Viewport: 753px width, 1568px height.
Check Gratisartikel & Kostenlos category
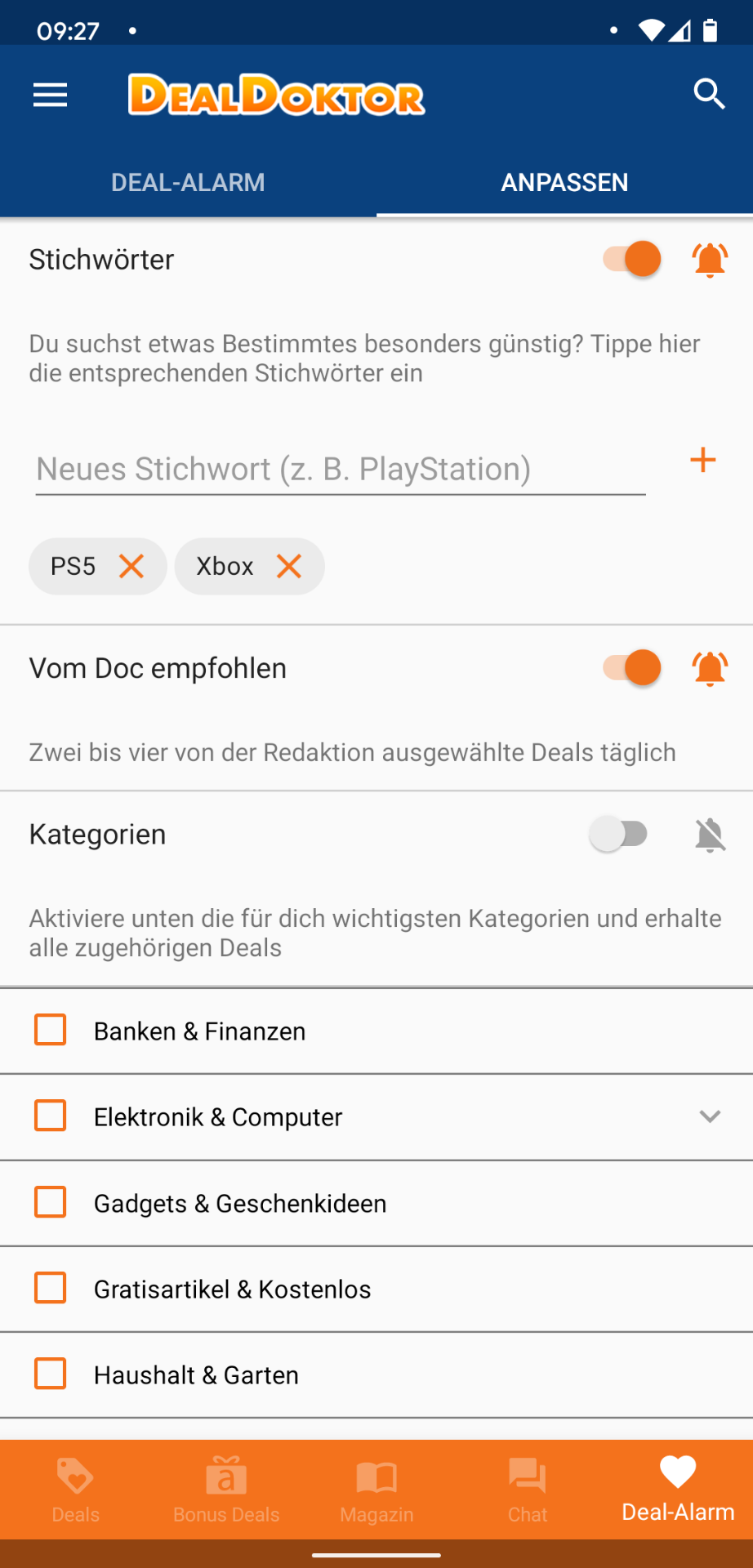tap(51, 1288)
